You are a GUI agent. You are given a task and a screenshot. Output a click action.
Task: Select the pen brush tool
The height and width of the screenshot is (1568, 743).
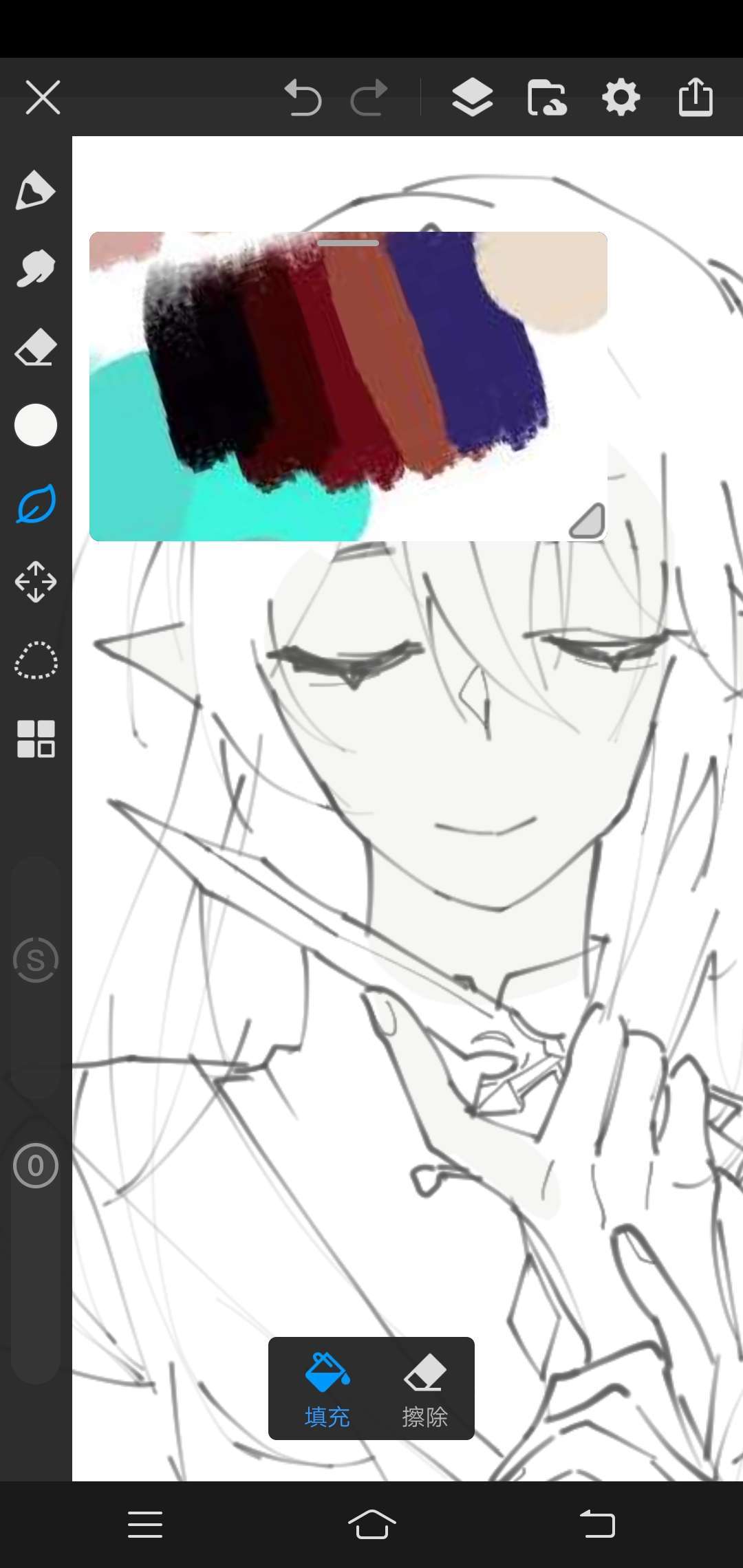pos(35,190)
